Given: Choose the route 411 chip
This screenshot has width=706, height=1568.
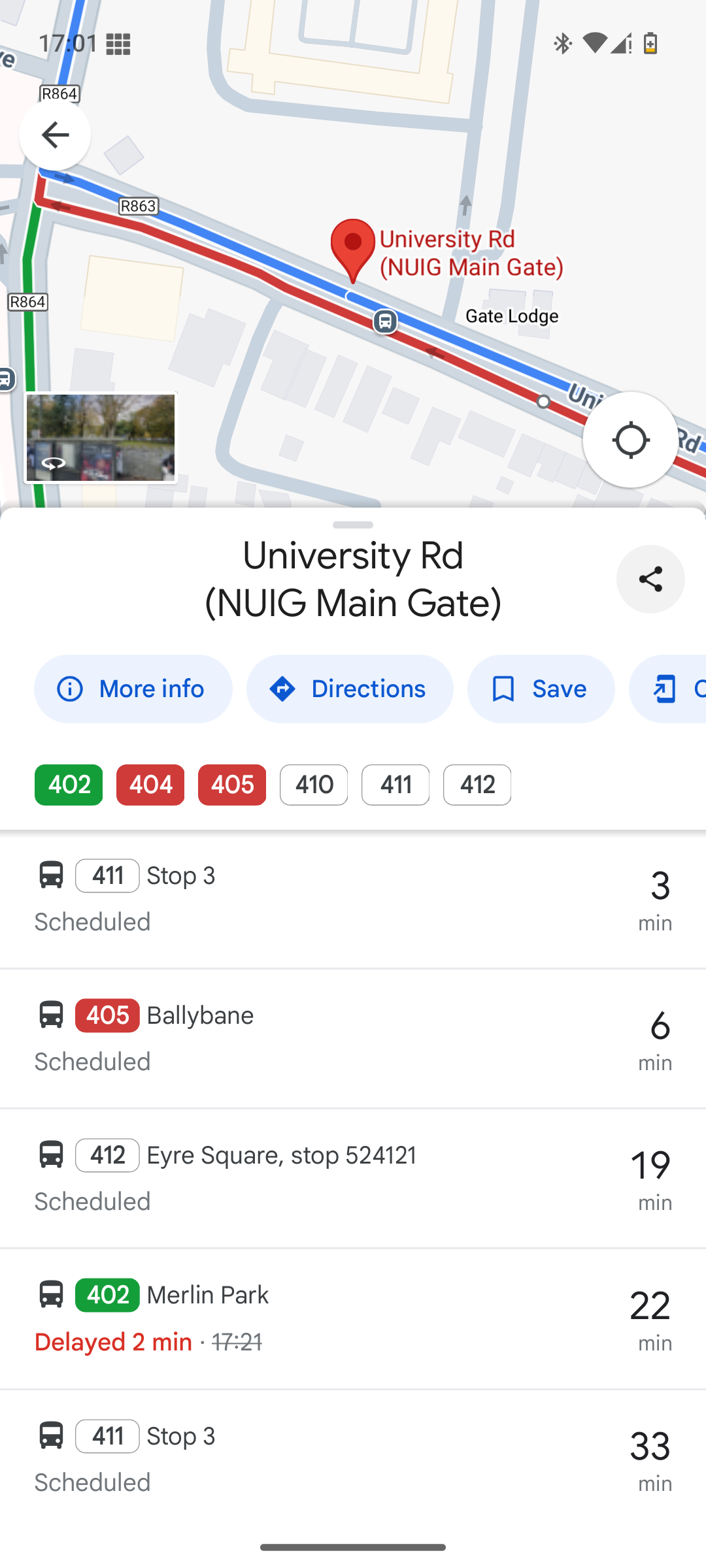Looking at the screenshot, I should click(x=395, y=785).
